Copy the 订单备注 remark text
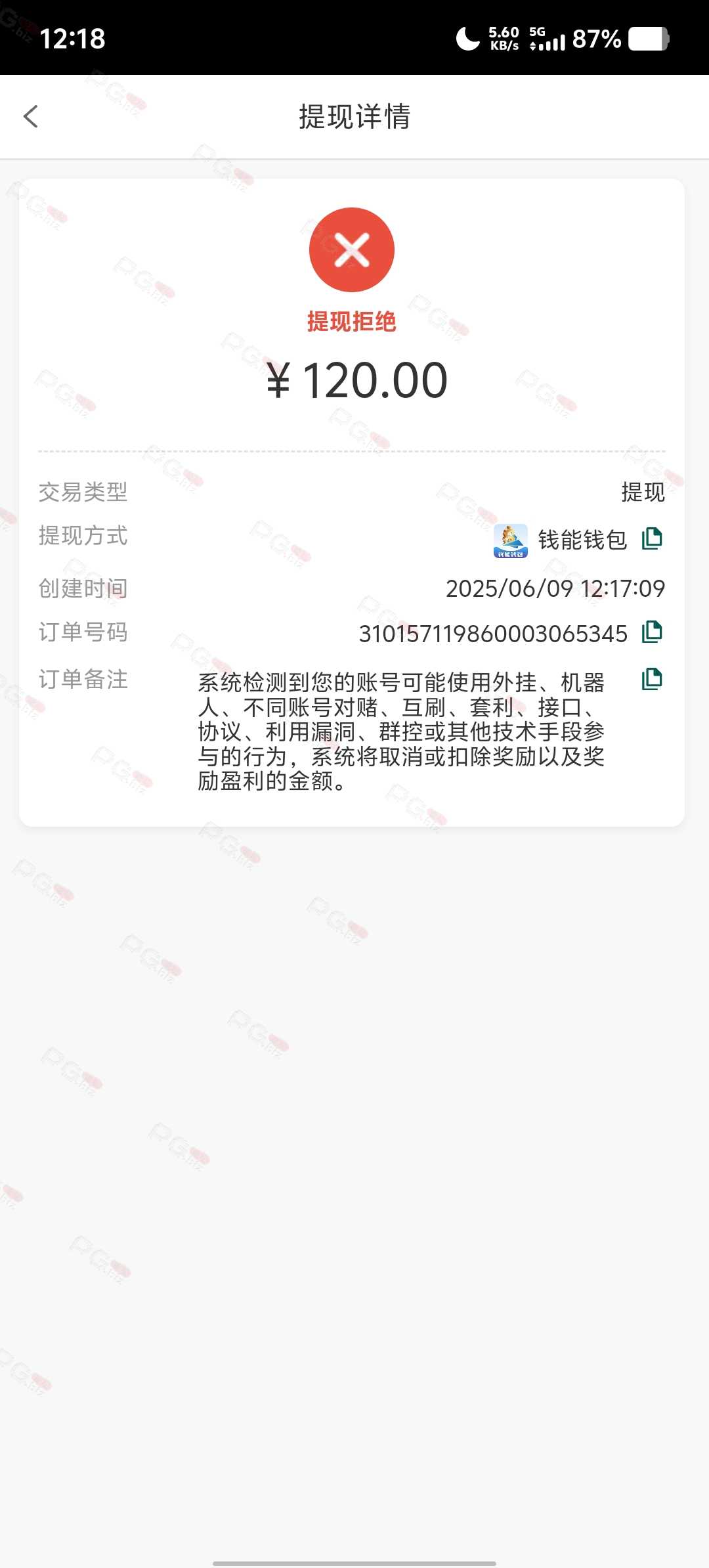Viewport: 709px width, 1568px height. coord(652,679)
